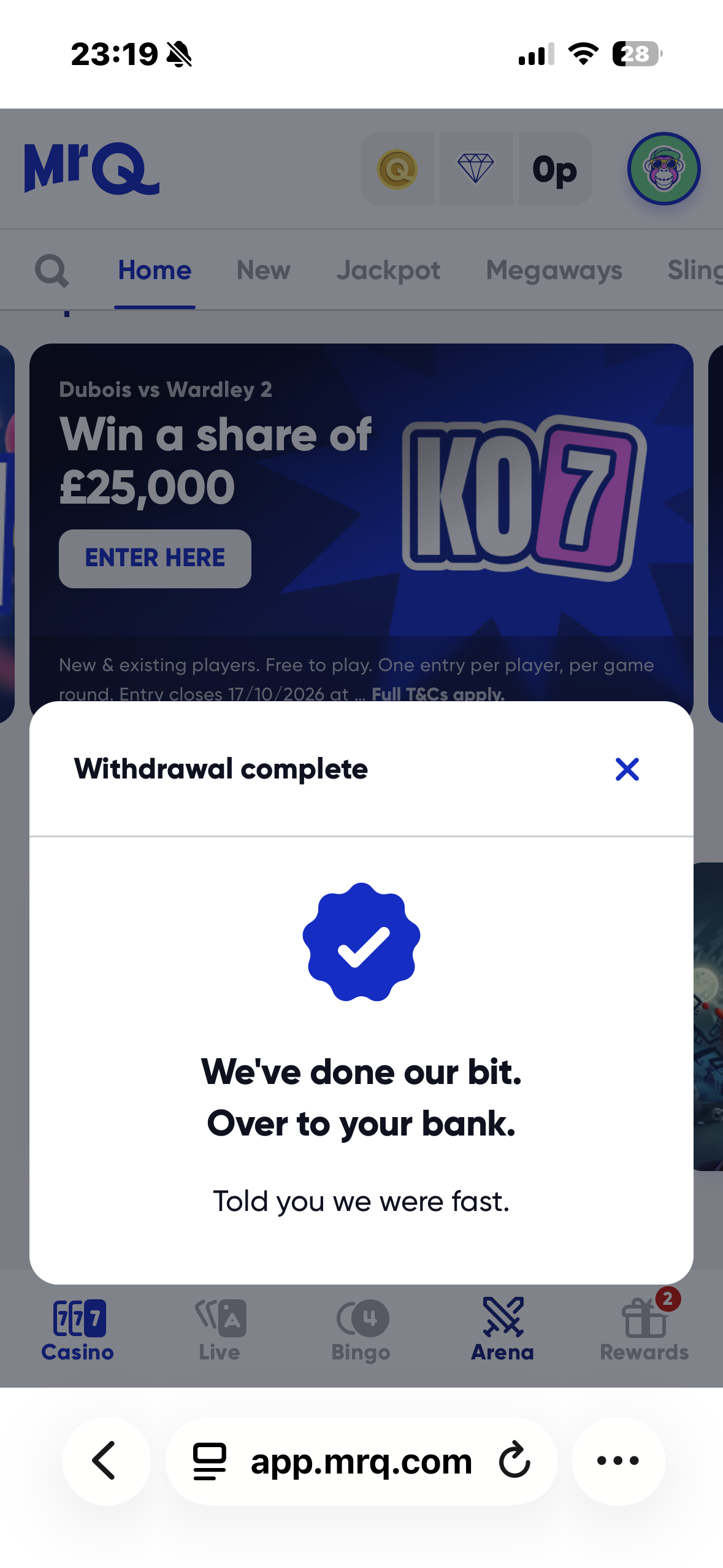The width and height of the screenshot is (723, 1568).
Task: Open Full T&Cs apply link
Action: click(x=438, y=693)
